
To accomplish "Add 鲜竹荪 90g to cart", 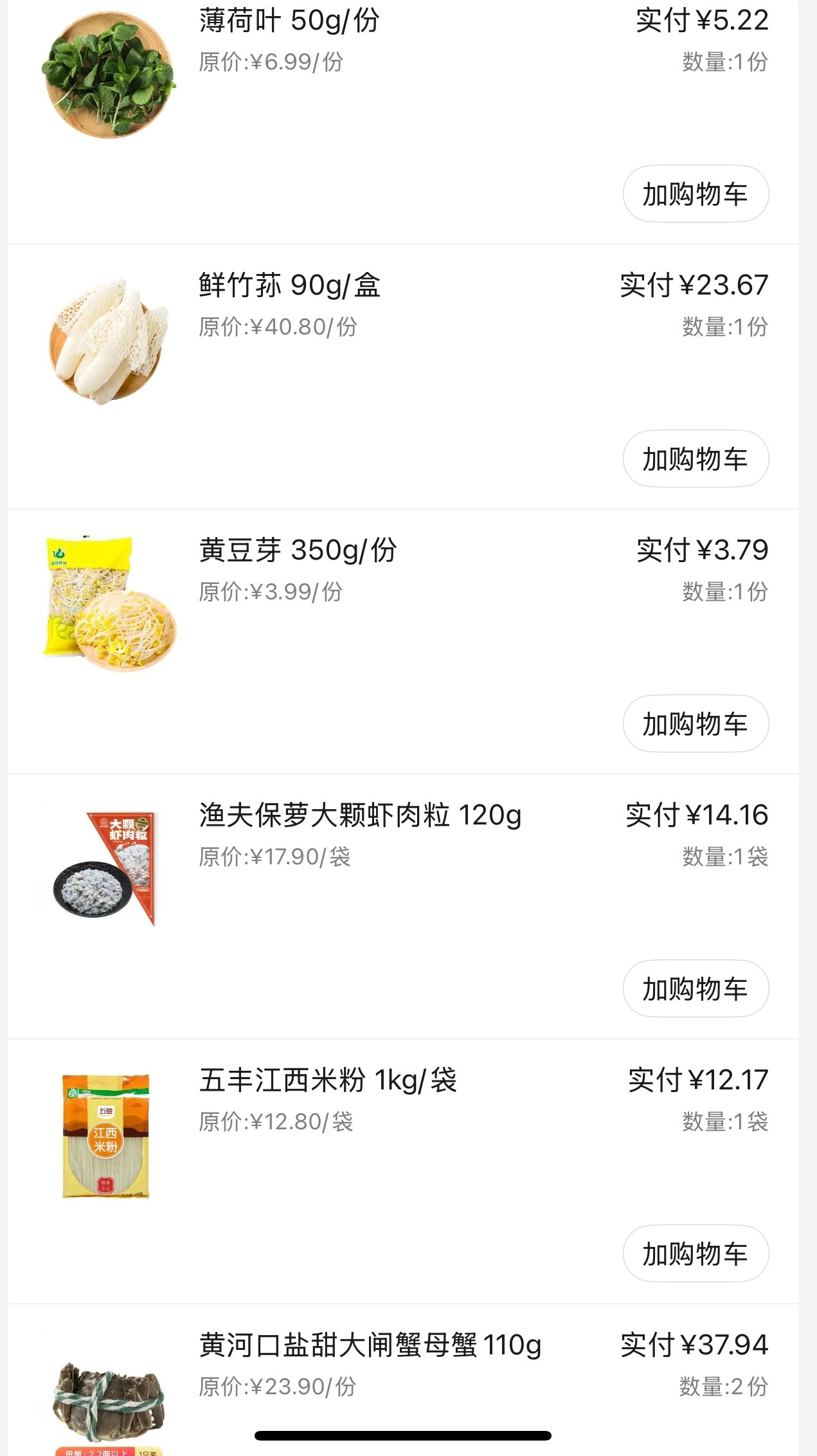I will click(x=696, y=459).
